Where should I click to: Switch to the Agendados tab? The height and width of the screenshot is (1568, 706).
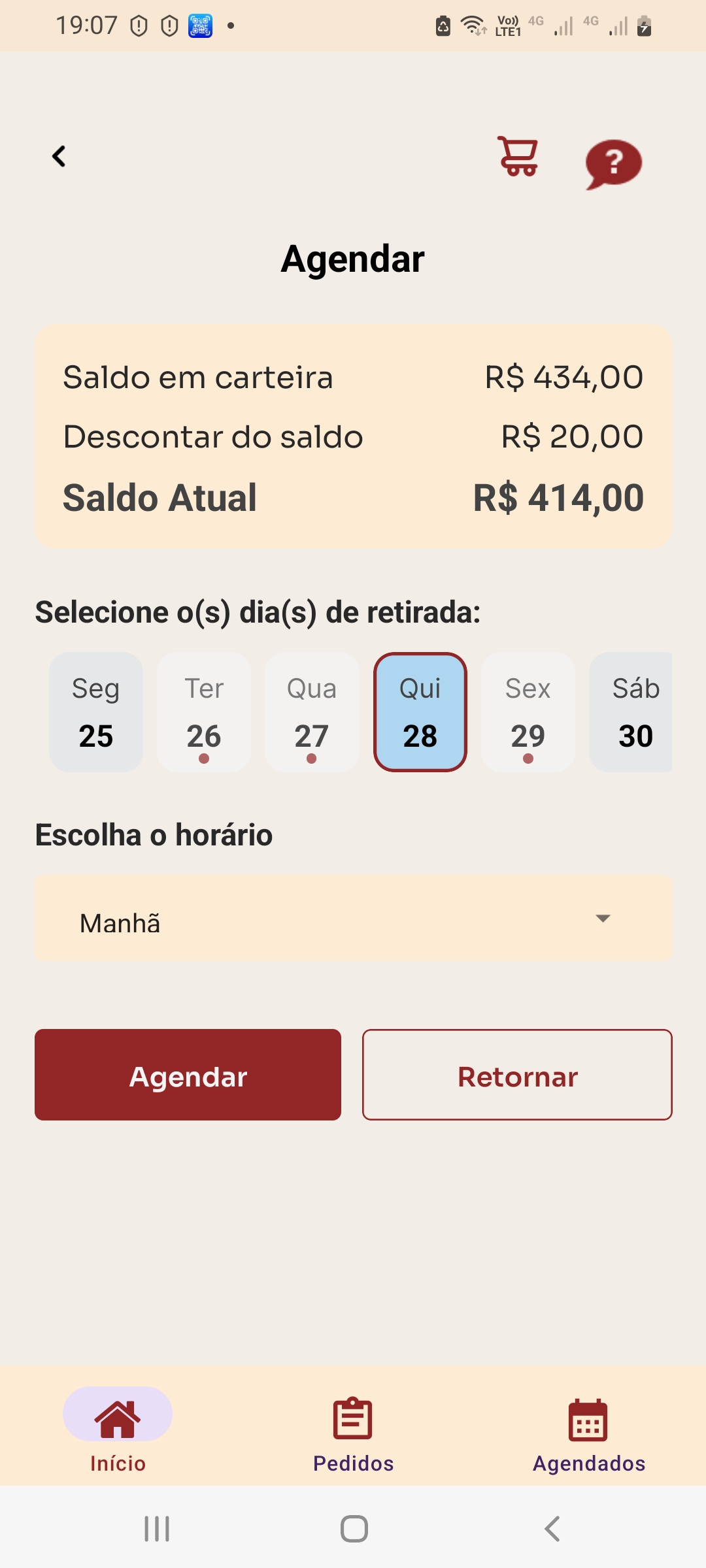tap(588, 1437)
